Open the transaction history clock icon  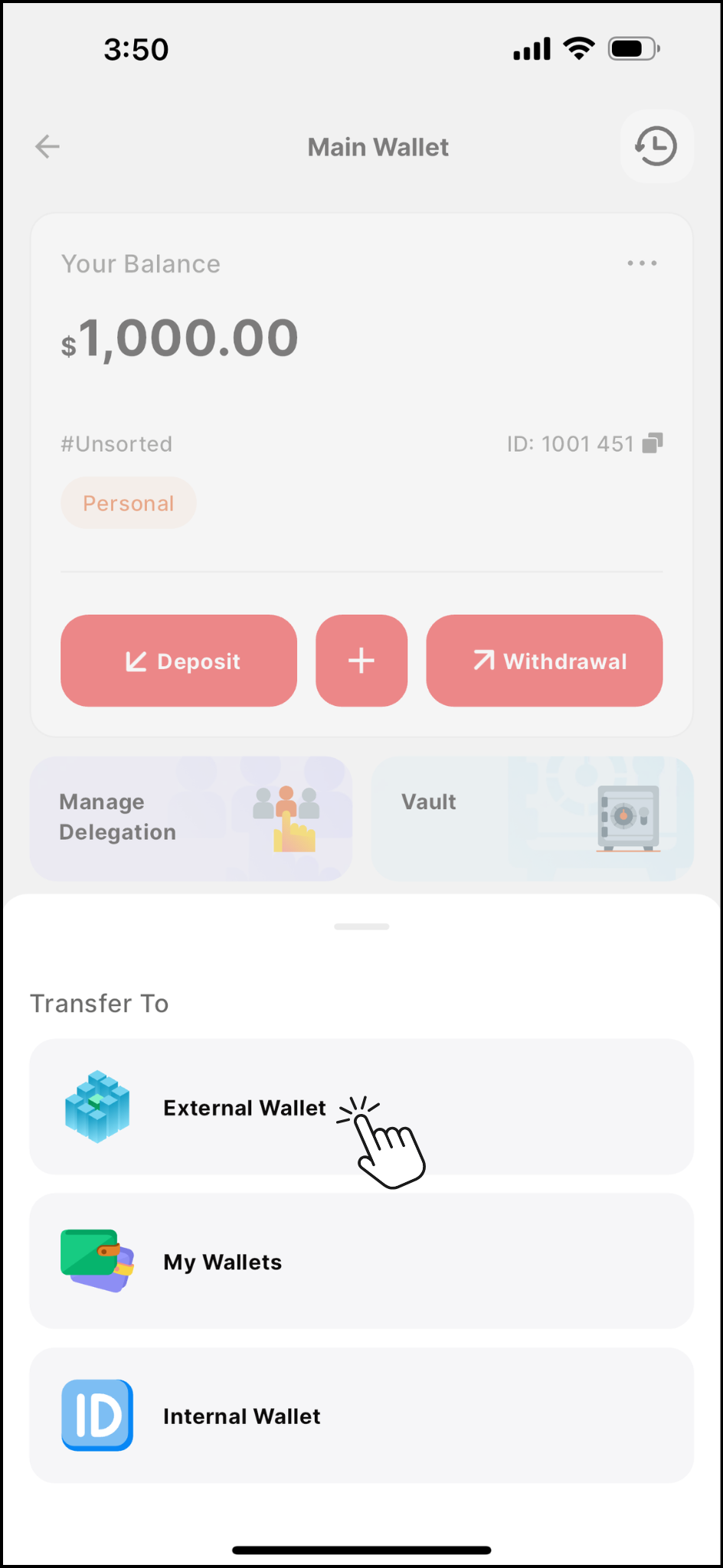[x=656, y=146]
